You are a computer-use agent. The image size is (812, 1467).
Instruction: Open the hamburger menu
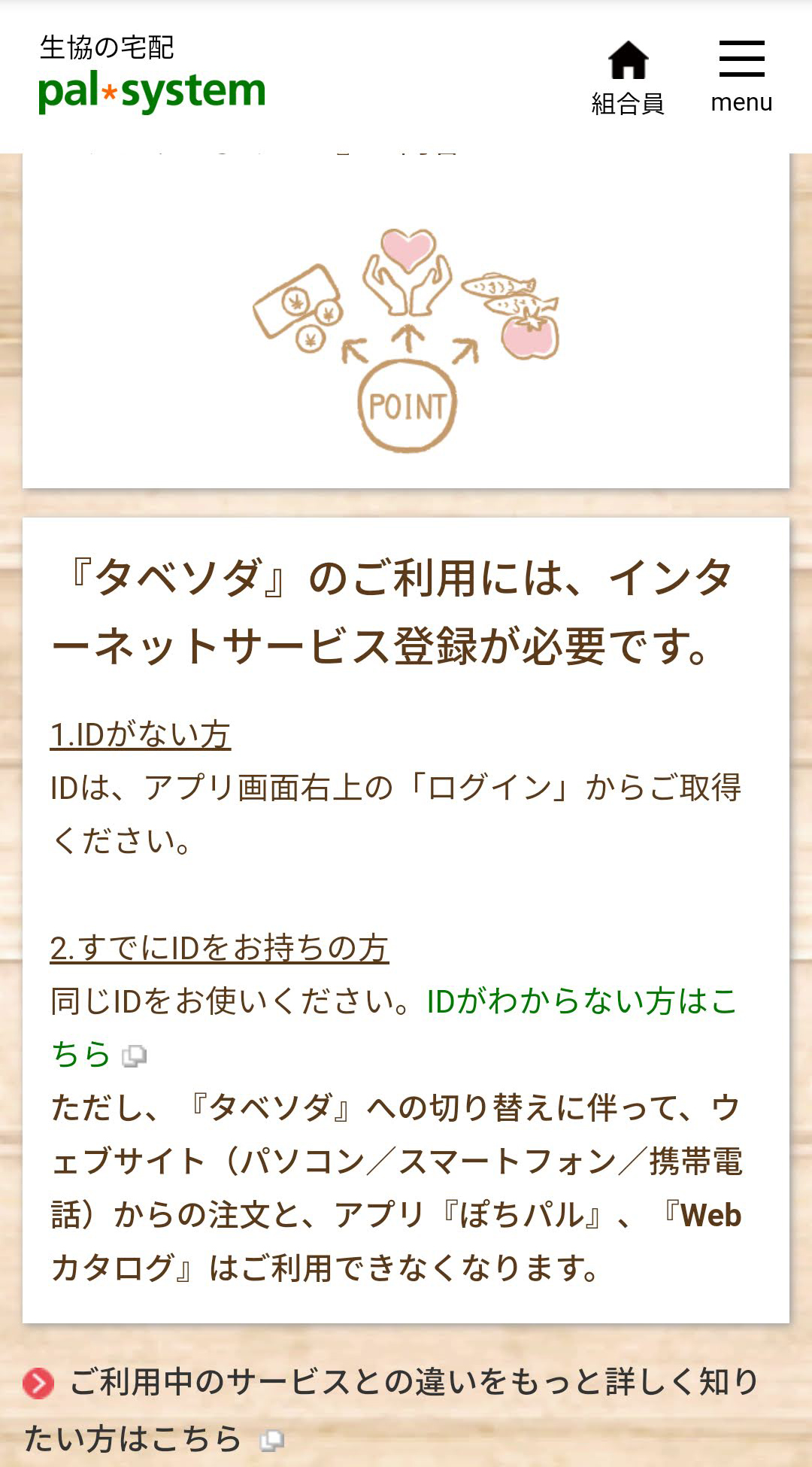click(x=741, y=77)
